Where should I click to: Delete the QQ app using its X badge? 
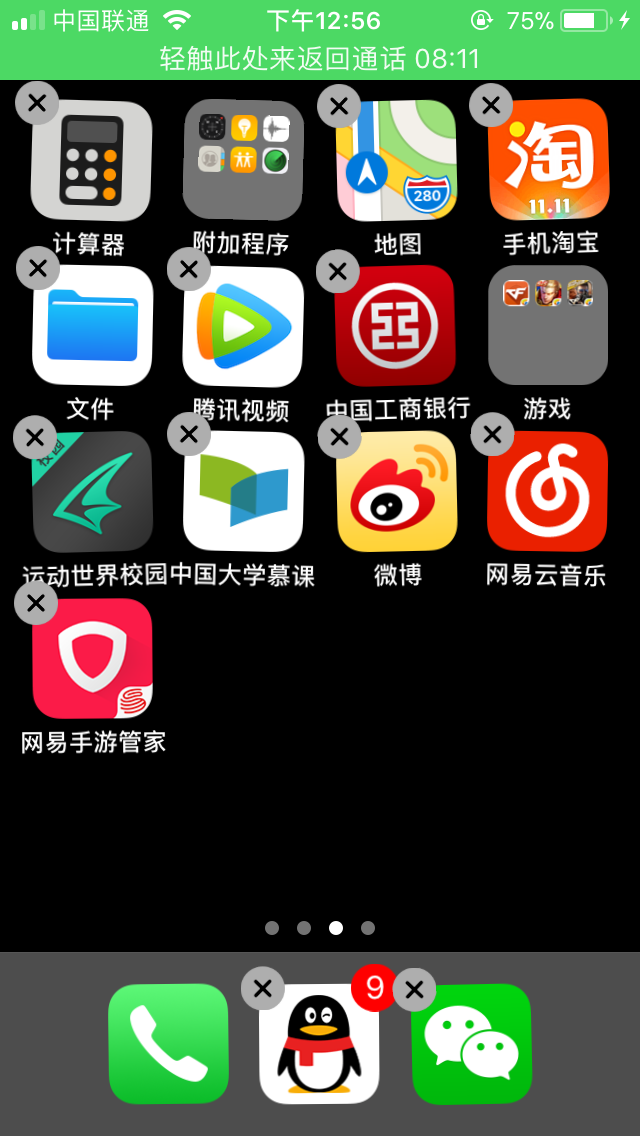pos(262,989)
